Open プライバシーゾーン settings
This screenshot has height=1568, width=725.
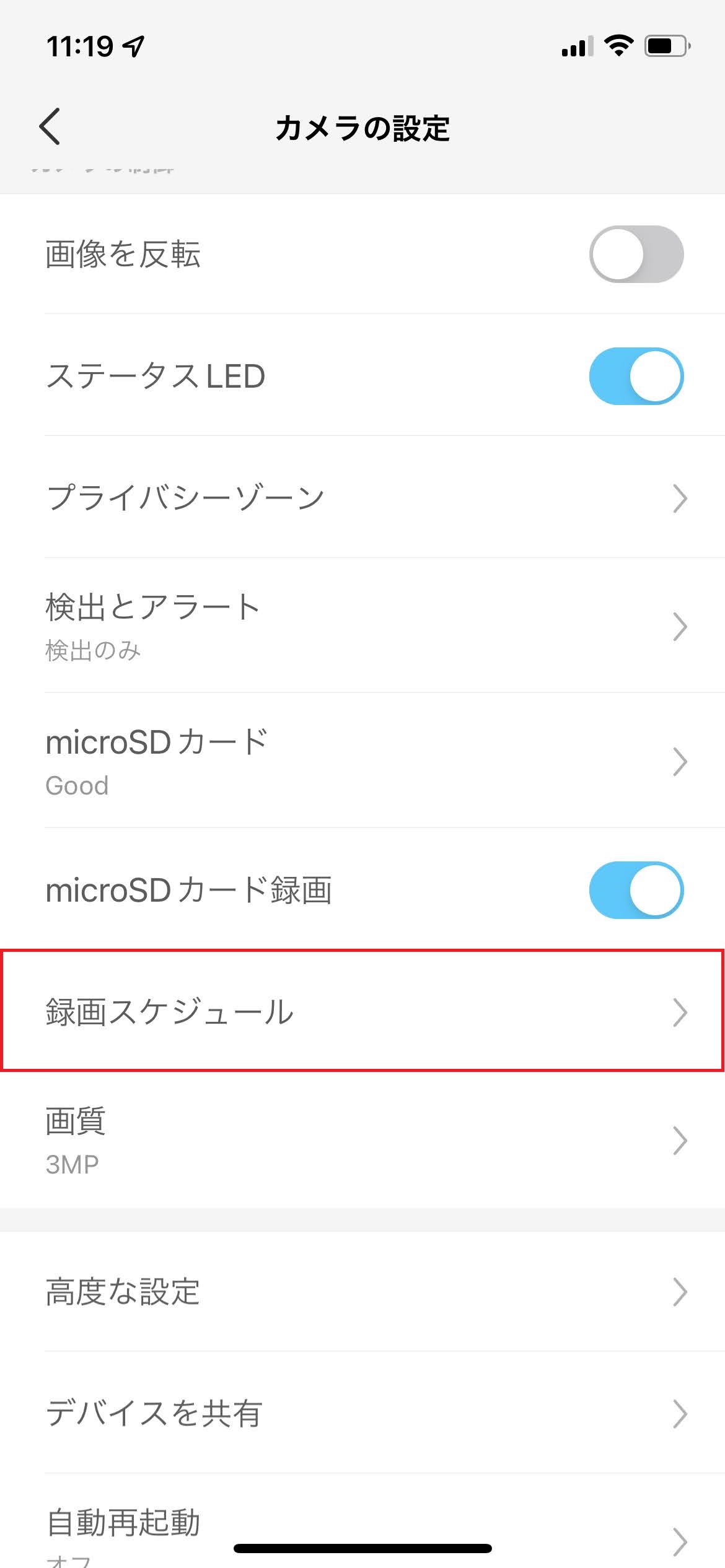(x=362, y=497)
